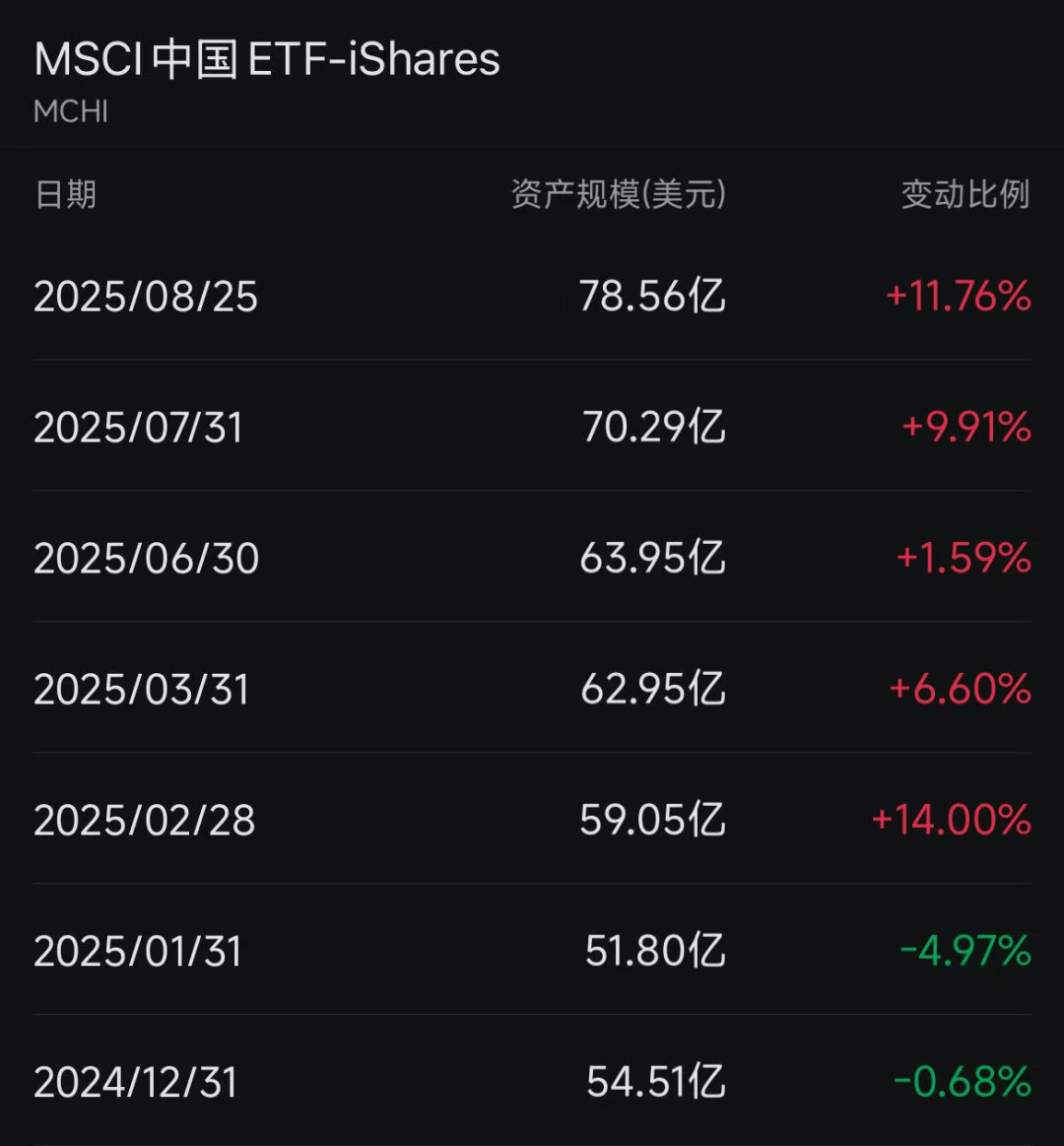
Task: Click the 变动比例 column header
Action: 964,195
